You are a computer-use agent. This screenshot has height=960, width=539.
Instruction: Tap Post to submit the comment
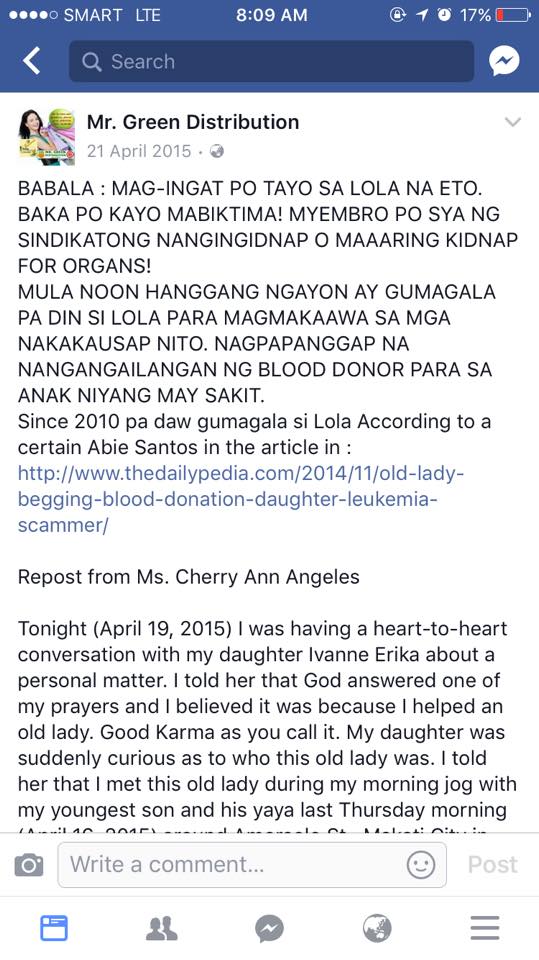point(492,864)
